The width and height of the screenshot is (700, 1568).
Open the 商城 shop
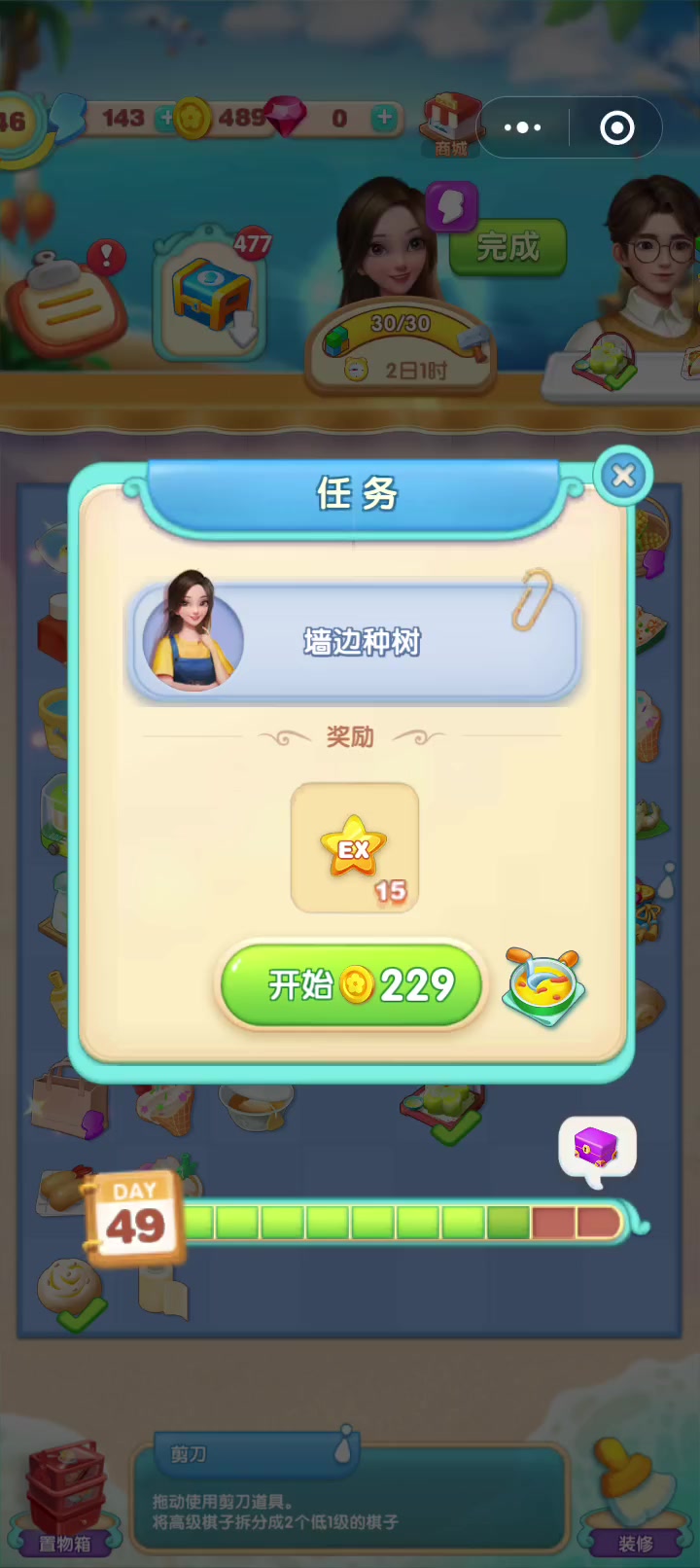click(450, 125)
